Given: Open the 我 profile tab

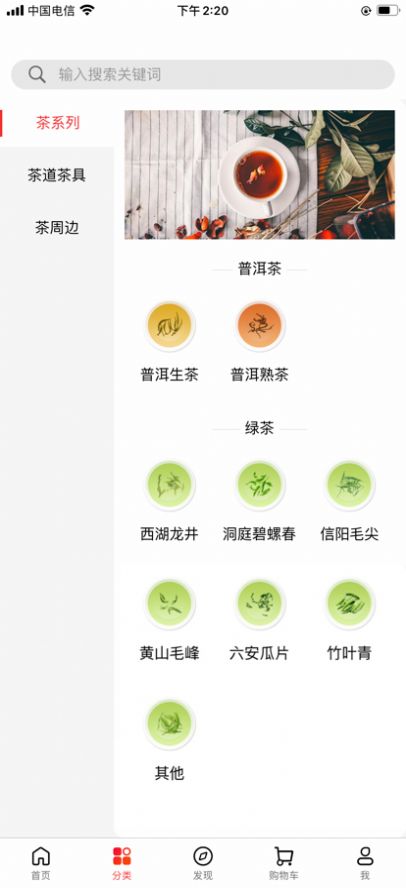Looking at the screenshot, I should pyautogui.click(x=365, y=863).
